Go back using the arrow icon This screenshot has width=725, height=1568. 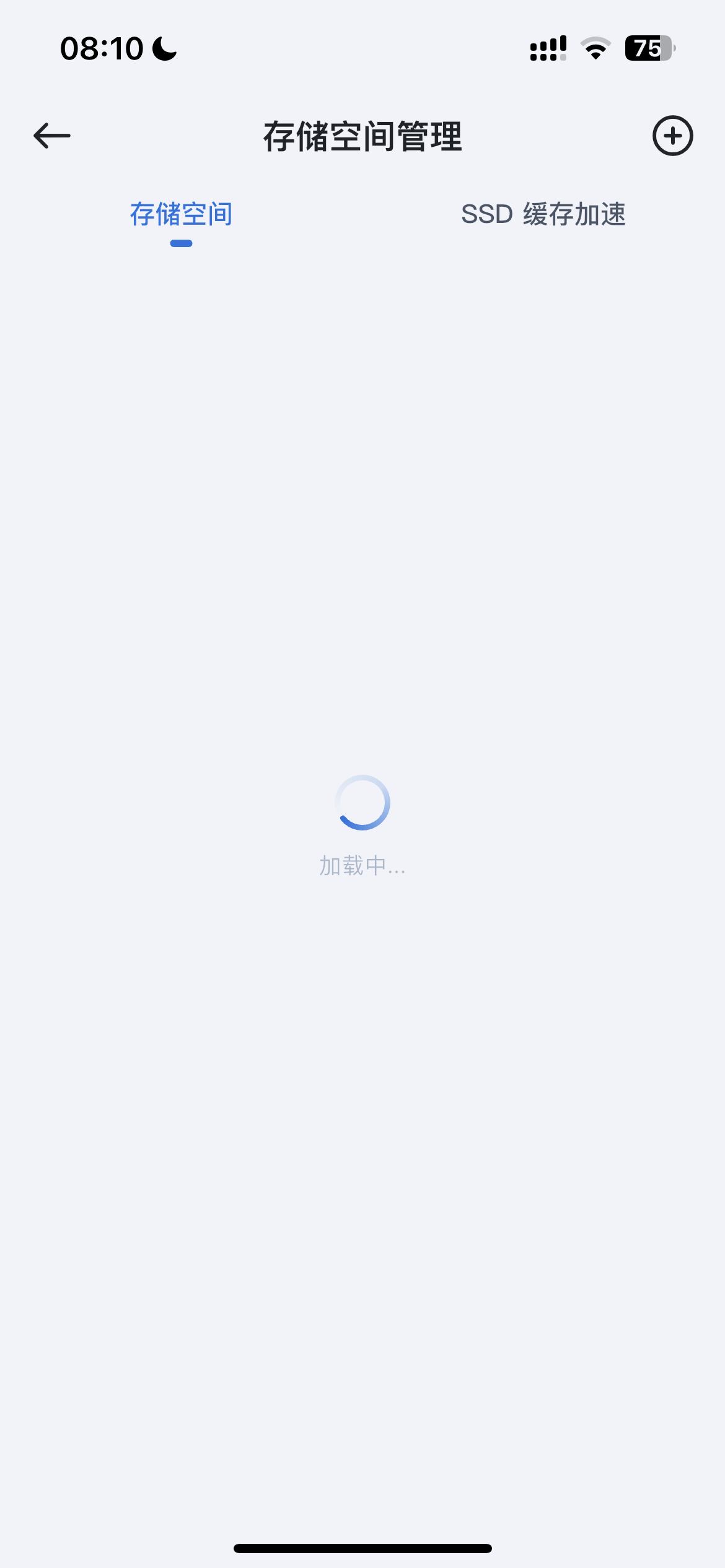[x=52, y=136]
